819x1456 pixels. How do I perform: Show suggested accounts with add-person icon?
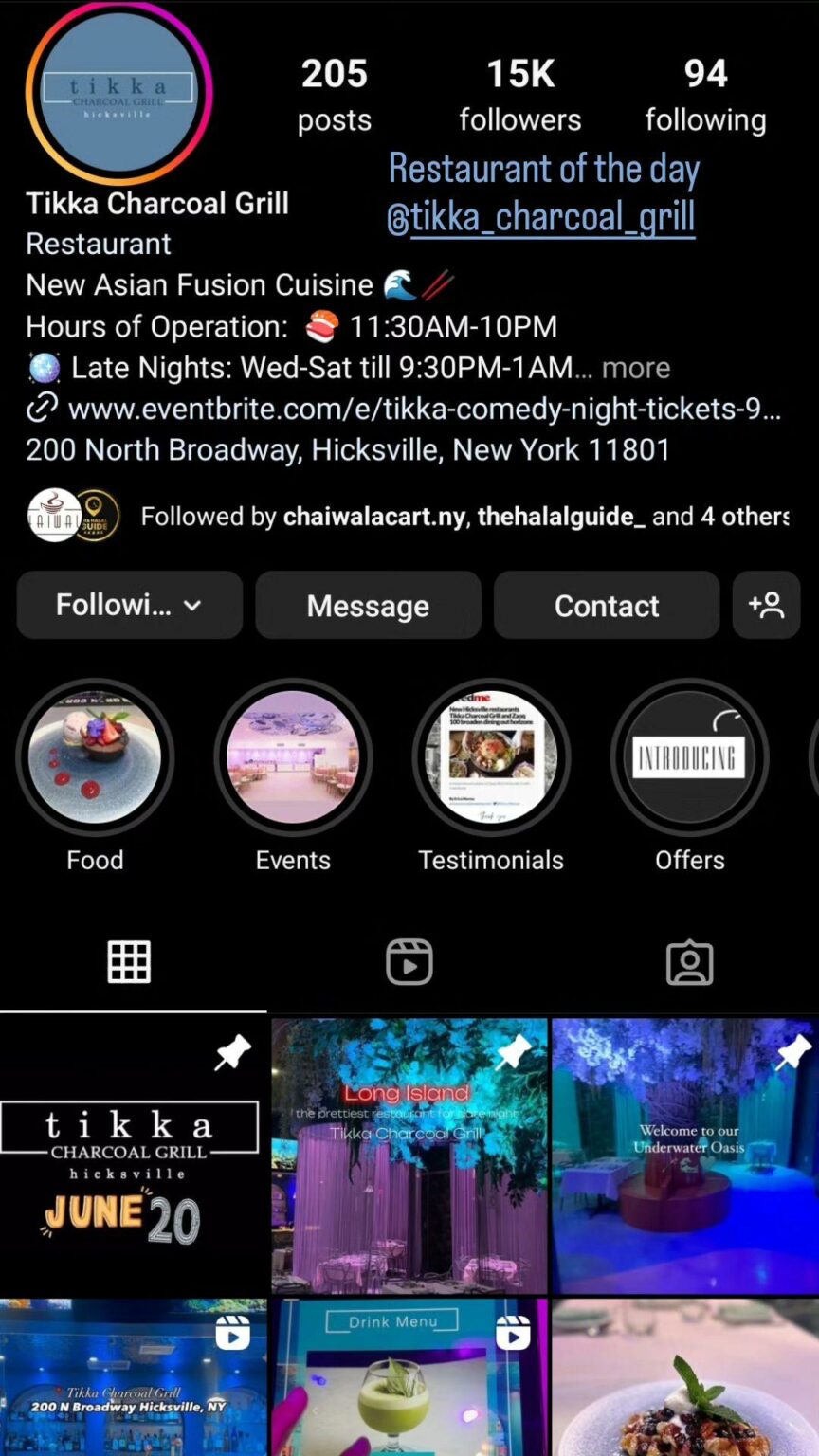point(766,605)
